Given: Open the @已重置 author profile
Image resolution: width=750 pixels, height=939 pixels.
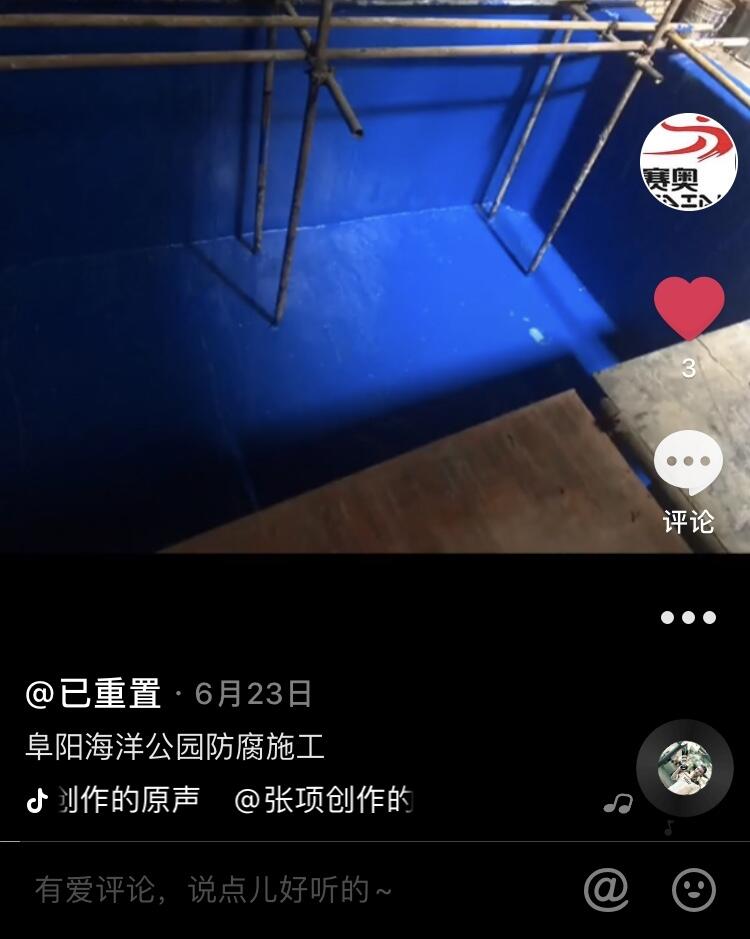Looking at the screenshot, I should coord(93,693).
